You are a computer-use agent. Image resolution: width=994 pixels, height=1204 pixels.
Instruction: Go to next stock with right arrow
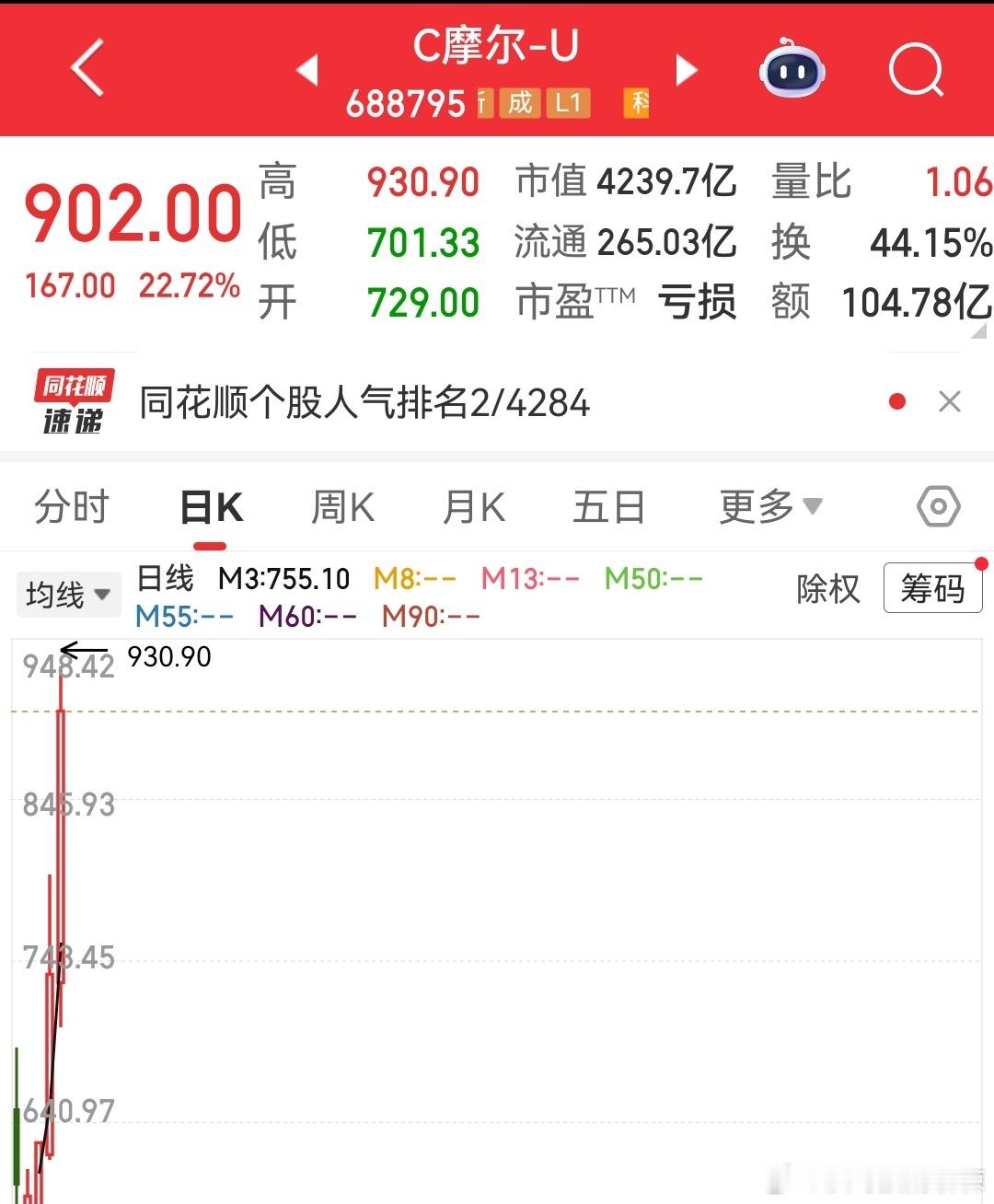[688, 69]
